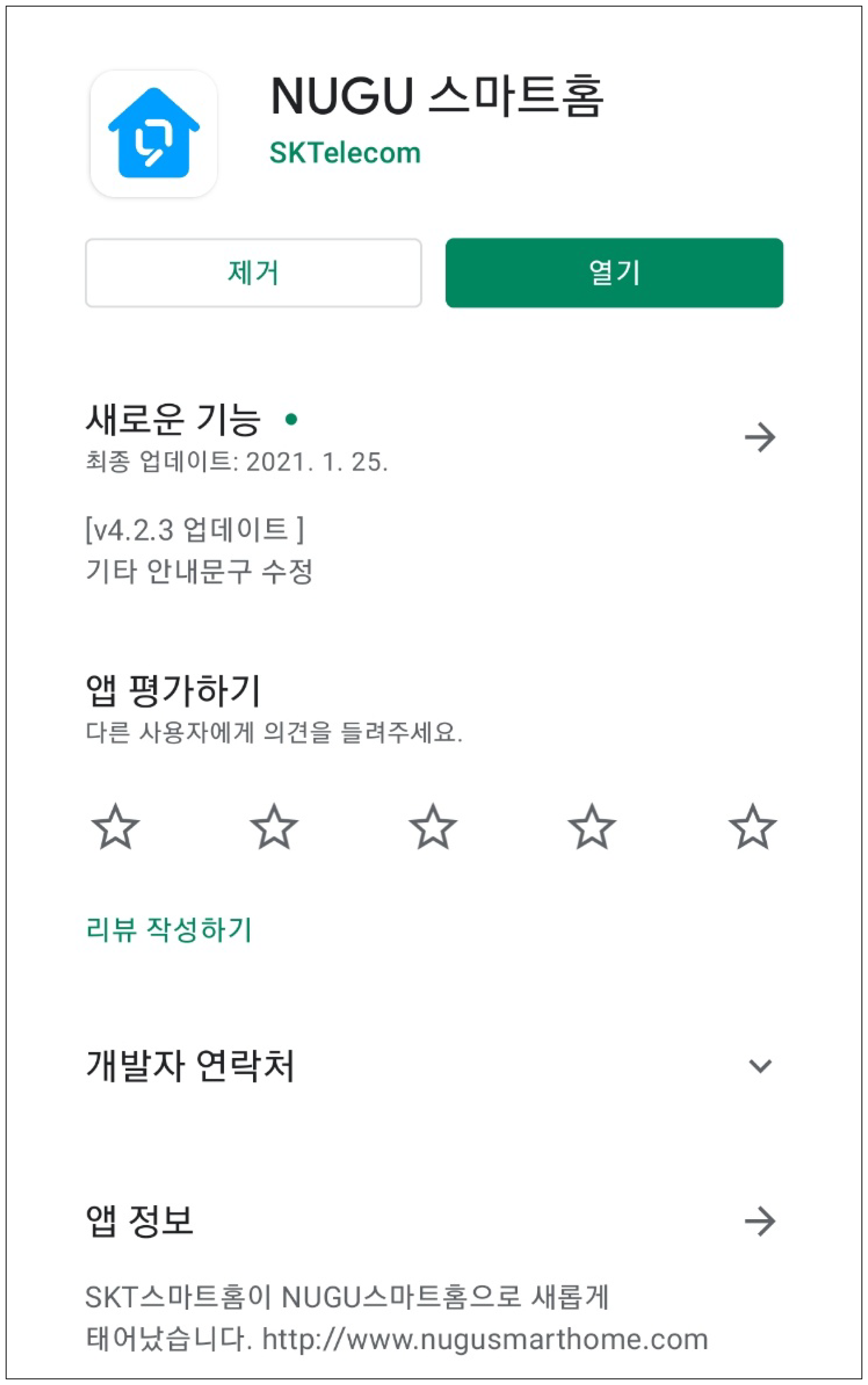Open SKTelecom developer page
The height and width of the screenshot is (1385, 868).
[x=345, y=153]
